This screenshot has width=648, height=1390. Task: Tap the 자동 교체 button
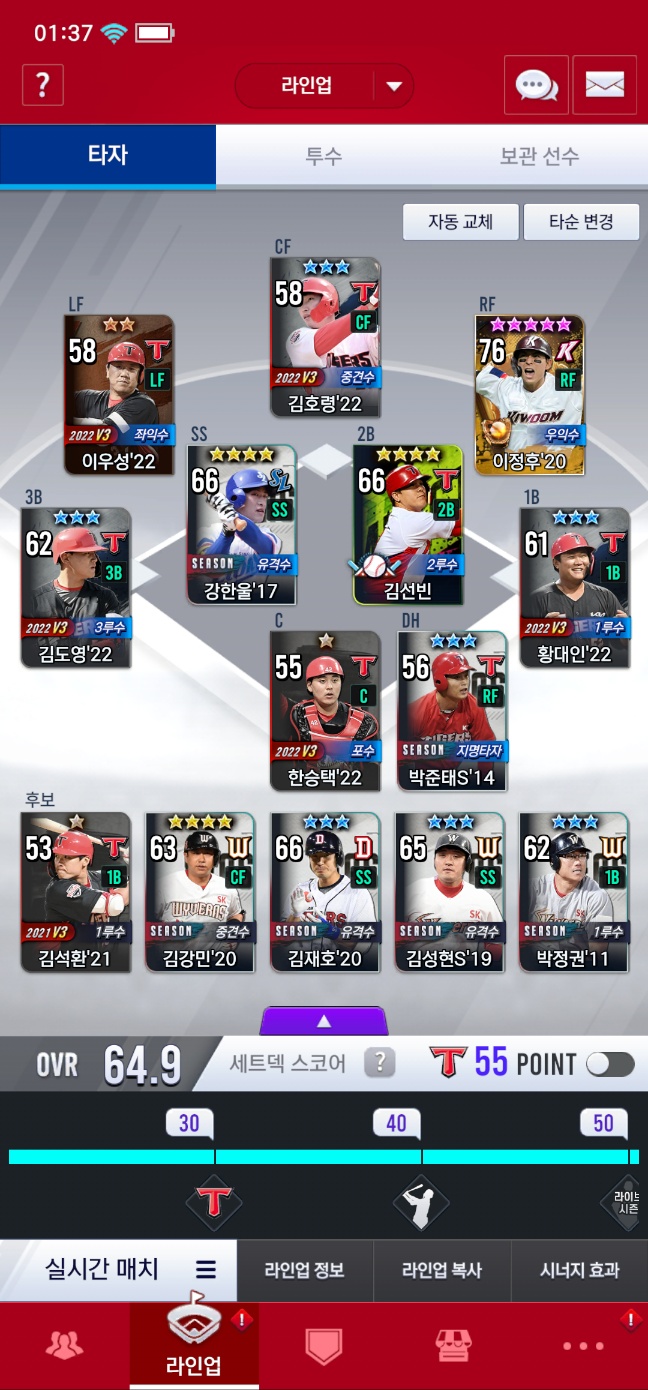pyautogui.click(x=461, y=222)
